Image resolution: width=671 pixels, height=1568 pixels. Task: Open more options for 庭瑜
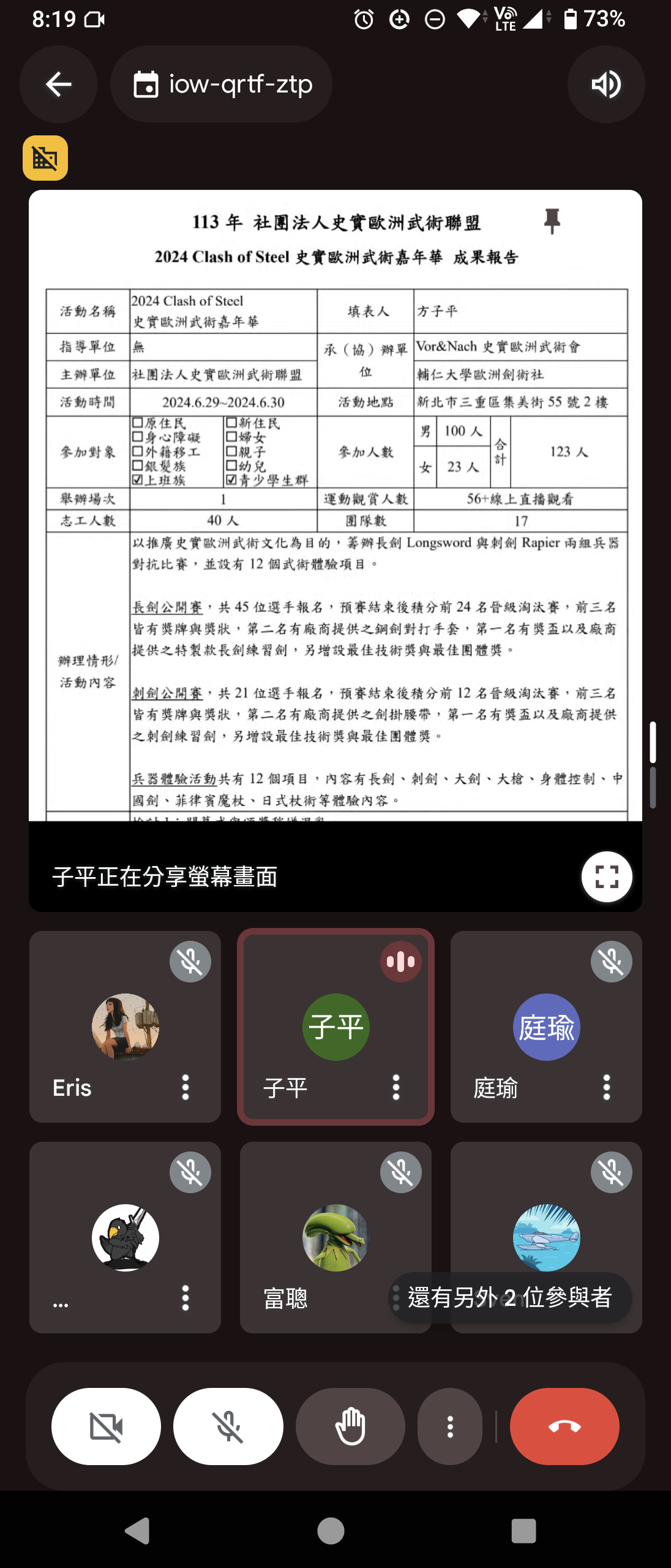pos(606,1087)
